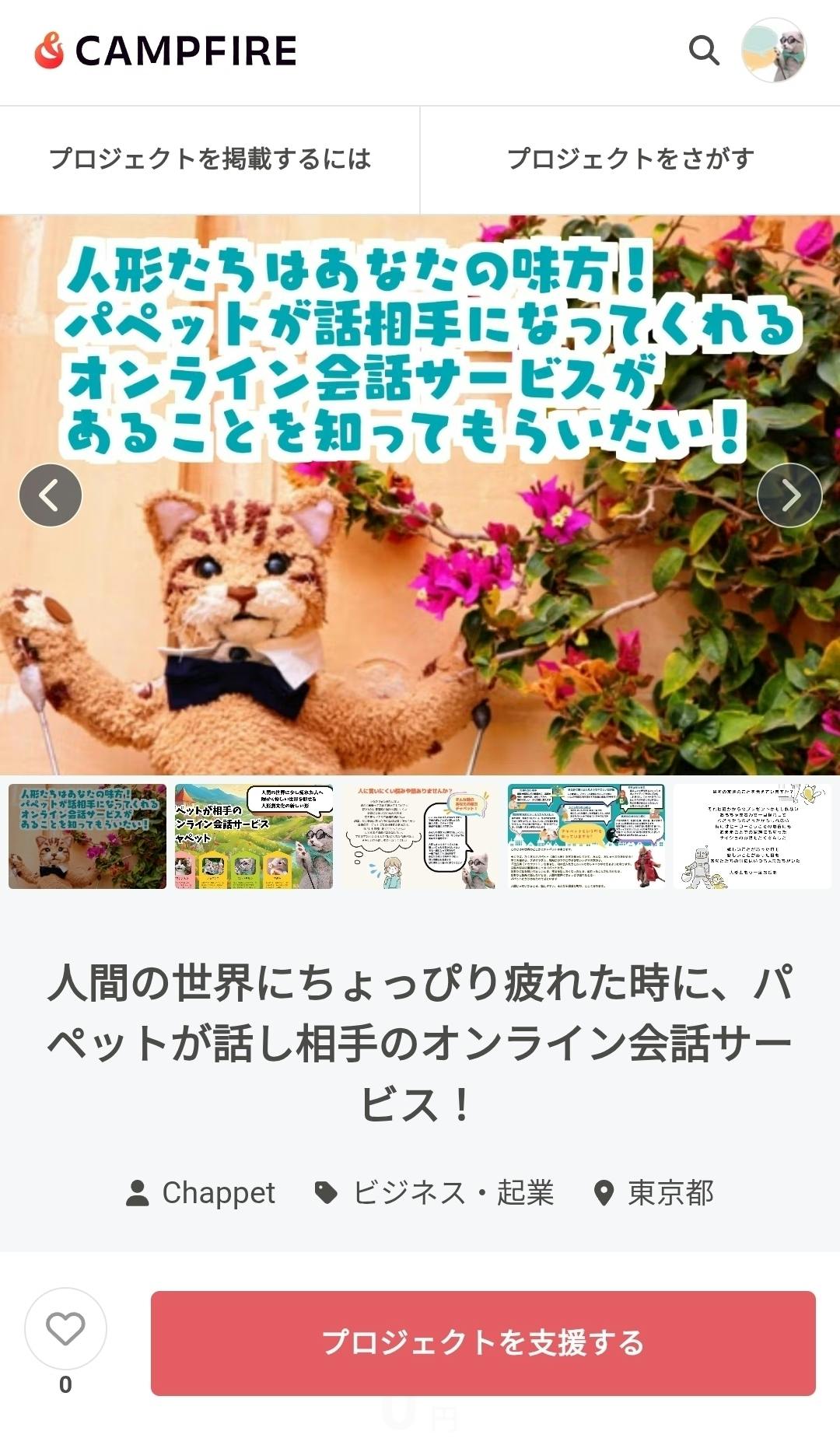Select the second thumbnail with green hills
Viewport: 840px width, 1452px height.
[x=254, y=836]
